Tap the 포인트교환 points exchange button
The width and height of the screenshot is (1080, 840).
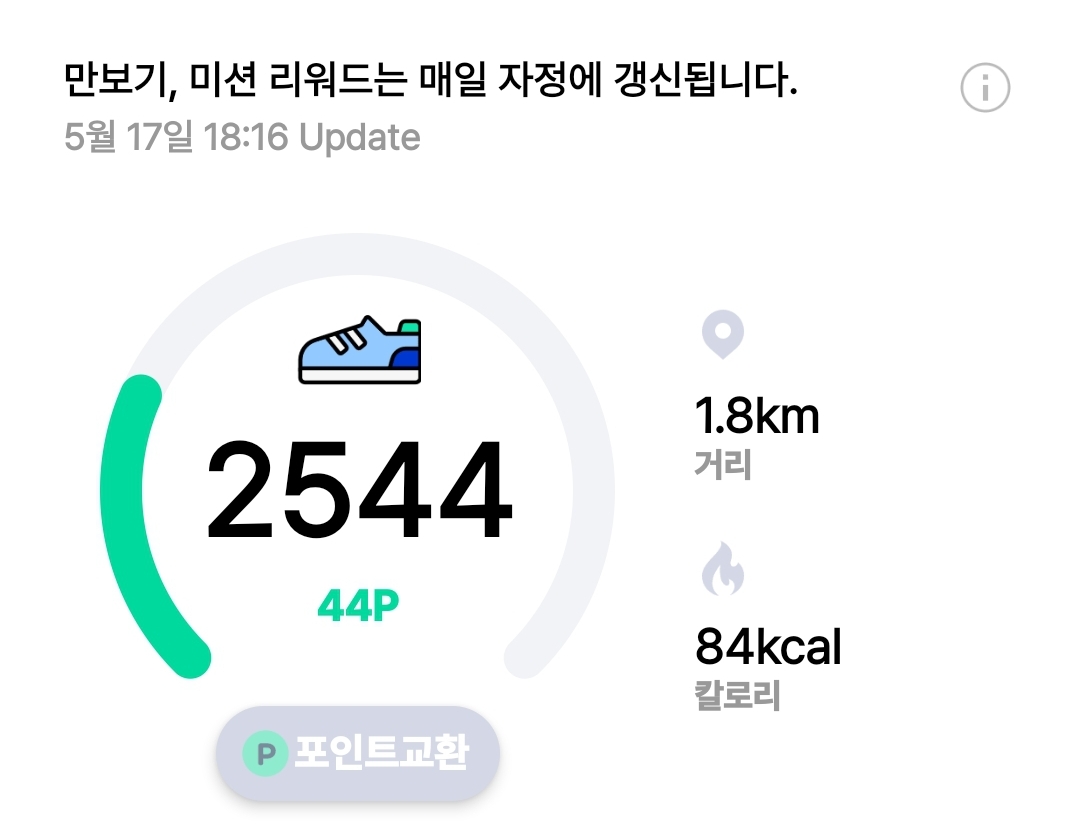(x=358, y=753)
